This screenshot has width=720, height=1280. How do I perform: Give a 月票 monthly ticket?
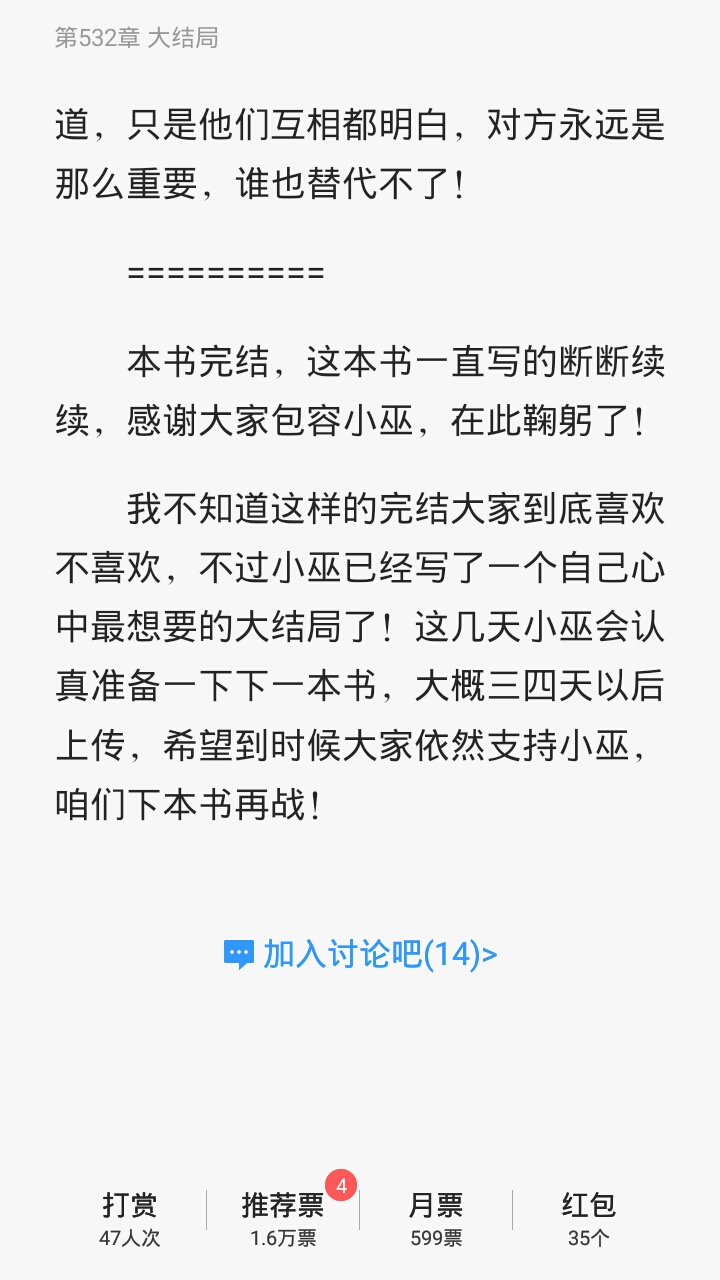pos(436,1218)
